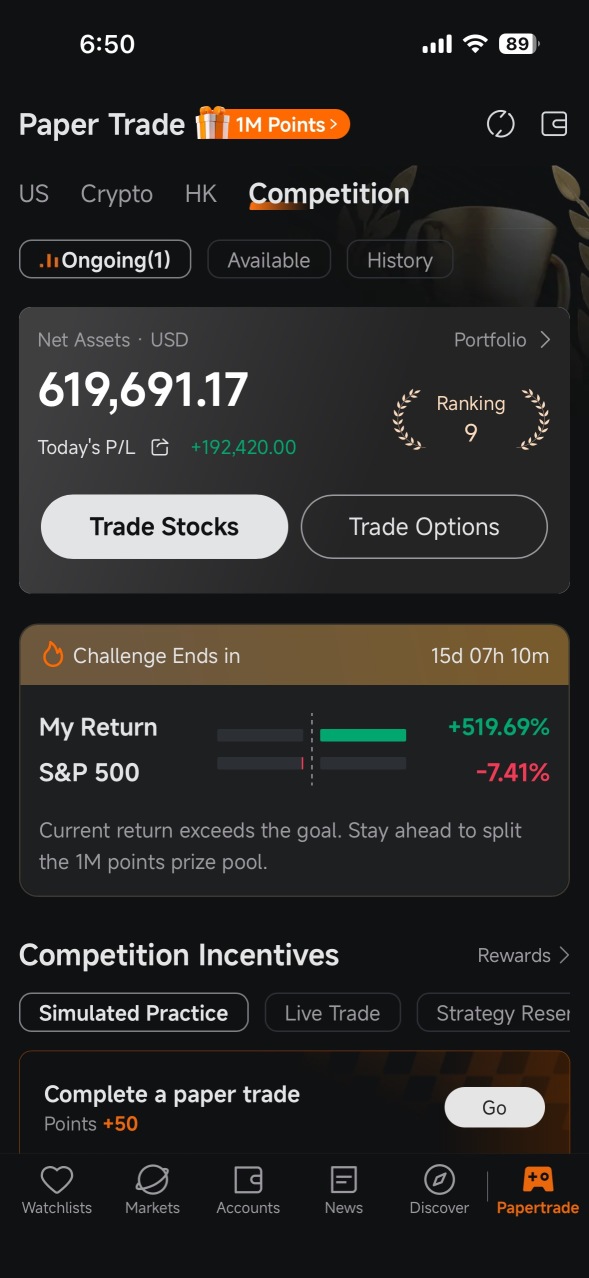Open the Portfolio link
Viewport: 589px width, 1278px height.
point(502,340)
